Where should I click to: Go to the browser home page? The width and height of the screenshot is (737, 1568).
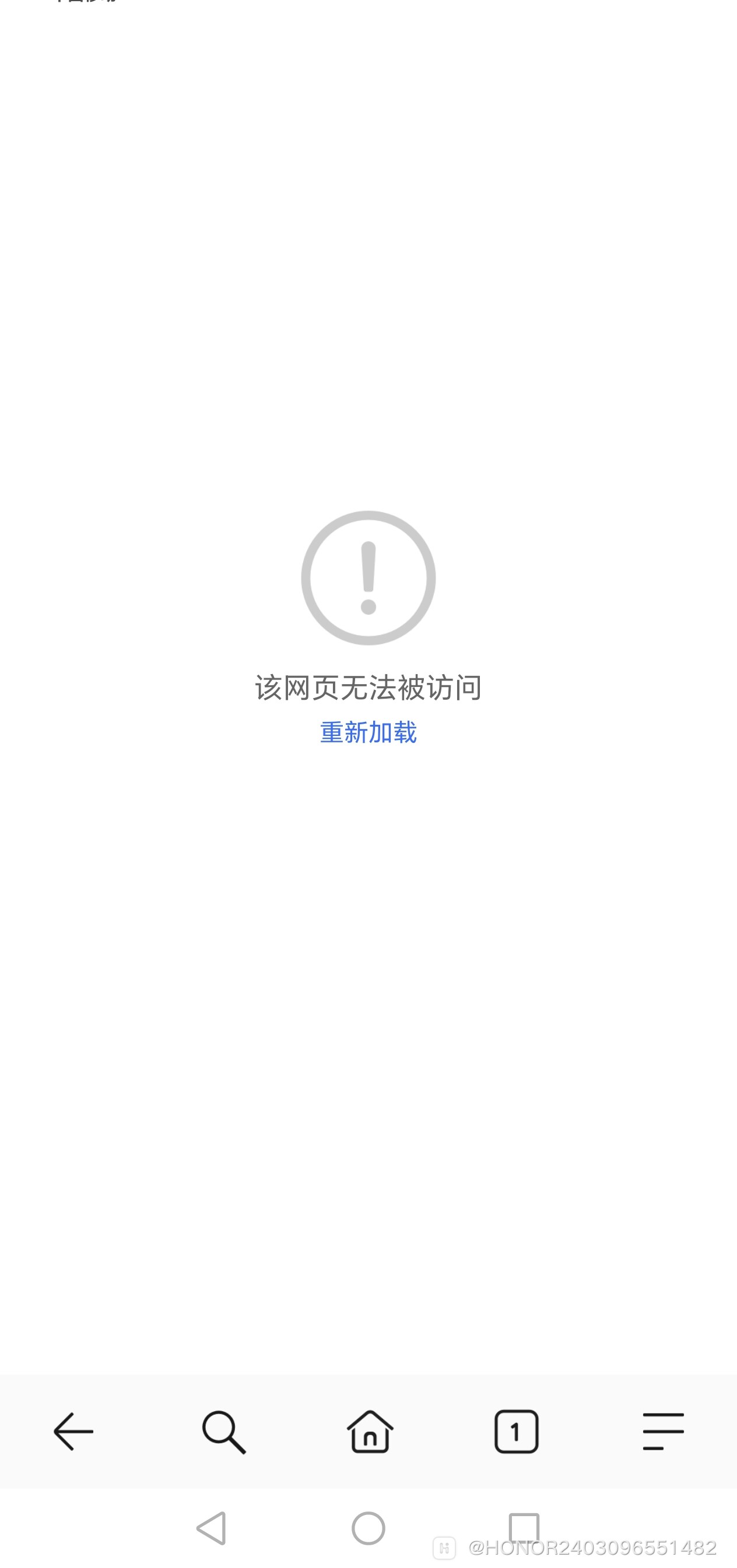click(370, 1431)
